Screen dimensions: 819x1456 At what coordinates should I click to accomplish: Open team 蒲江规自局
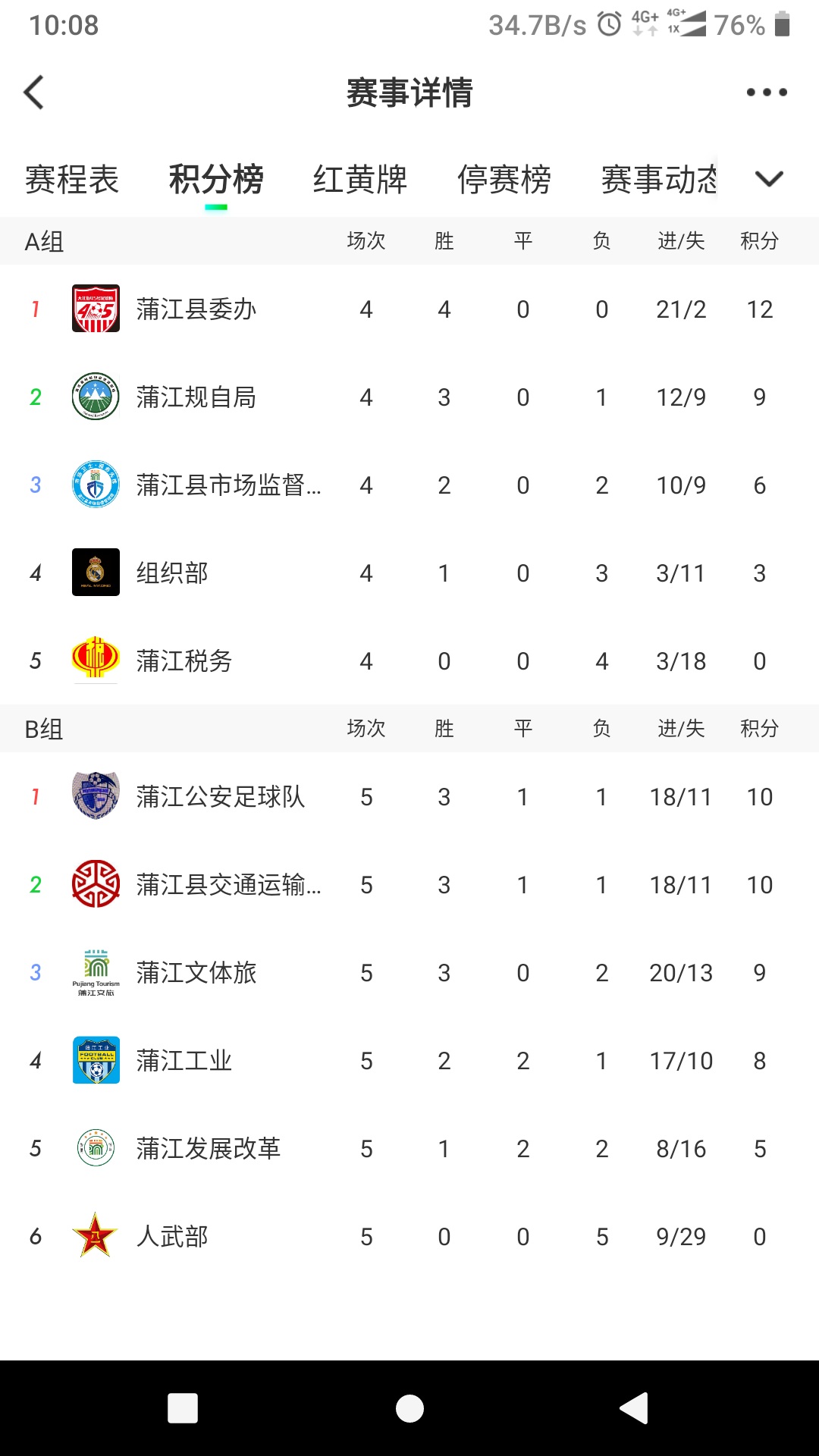(409, 397)
